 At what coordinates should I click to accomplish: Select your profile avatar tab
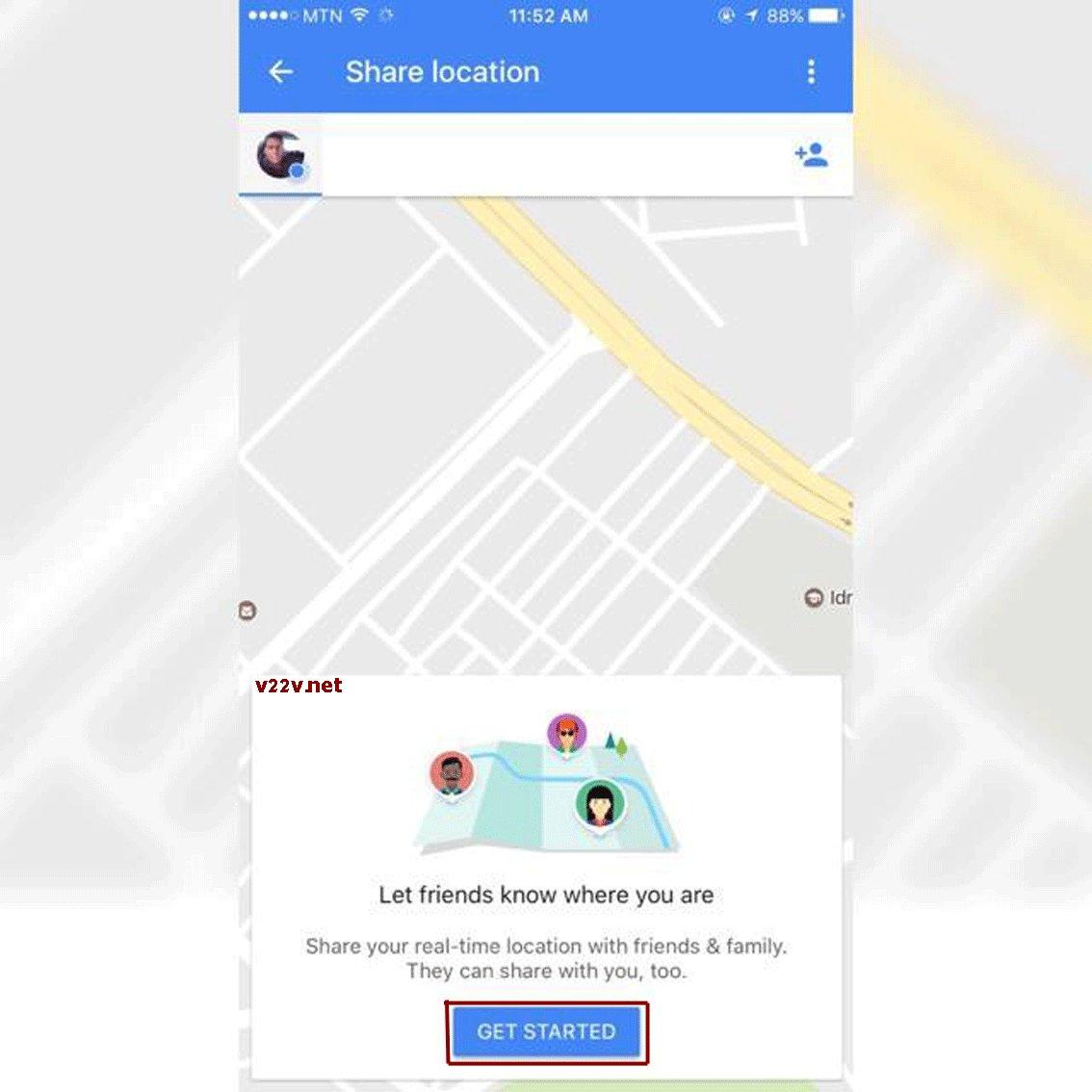(x=280, y=156)
